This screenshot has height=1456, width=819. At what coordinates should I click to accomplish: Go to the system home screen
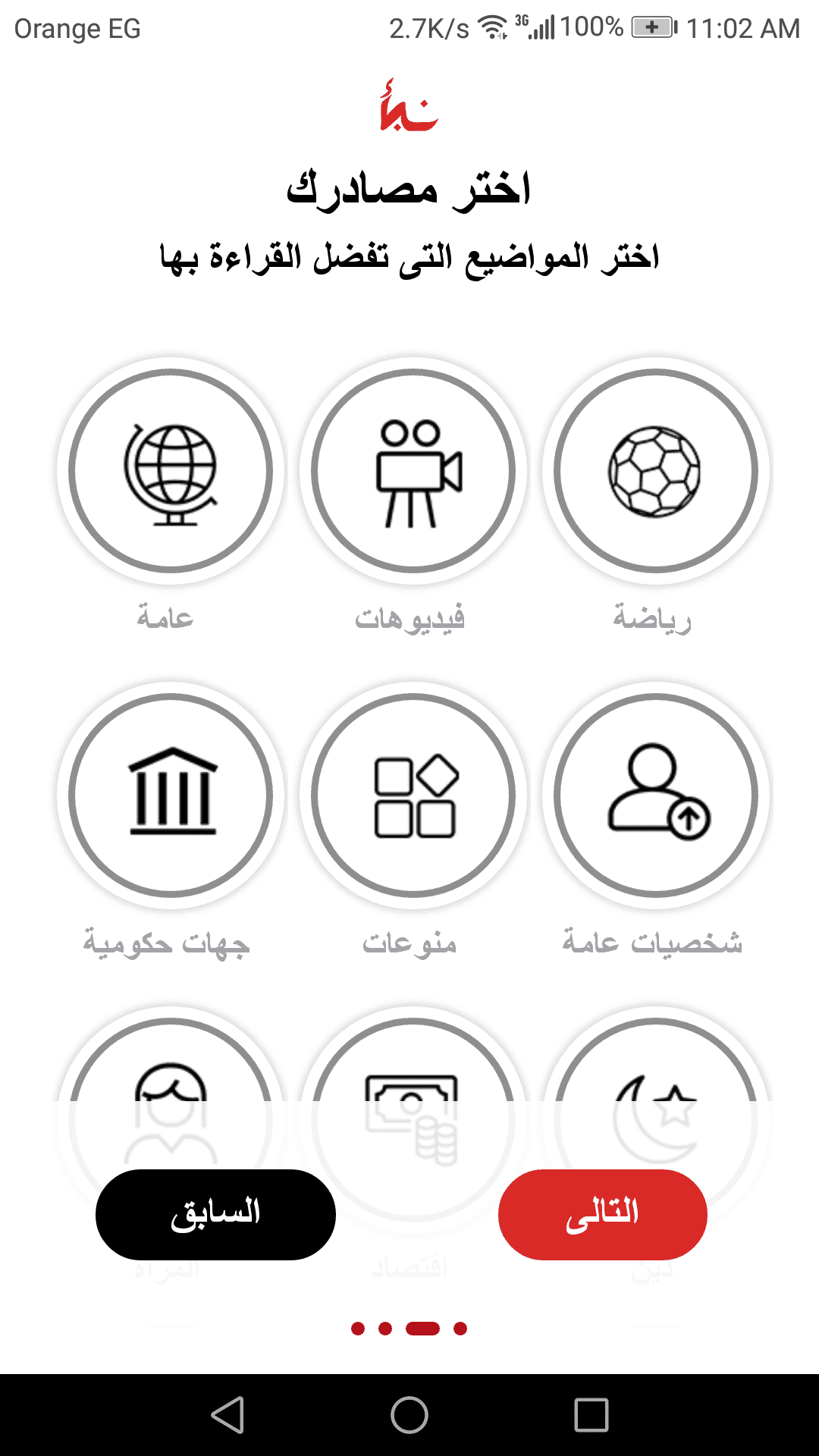point(409,1415)
